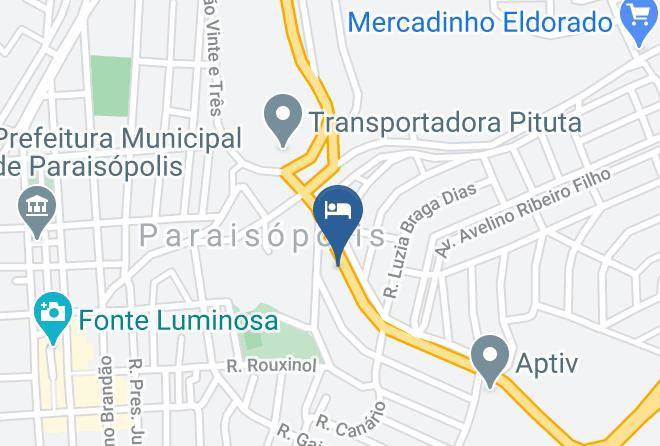Open the Prefeitura Municipal de Paraisópolis pin
Screen dimensions: 660x446
[x=37, y=211]
